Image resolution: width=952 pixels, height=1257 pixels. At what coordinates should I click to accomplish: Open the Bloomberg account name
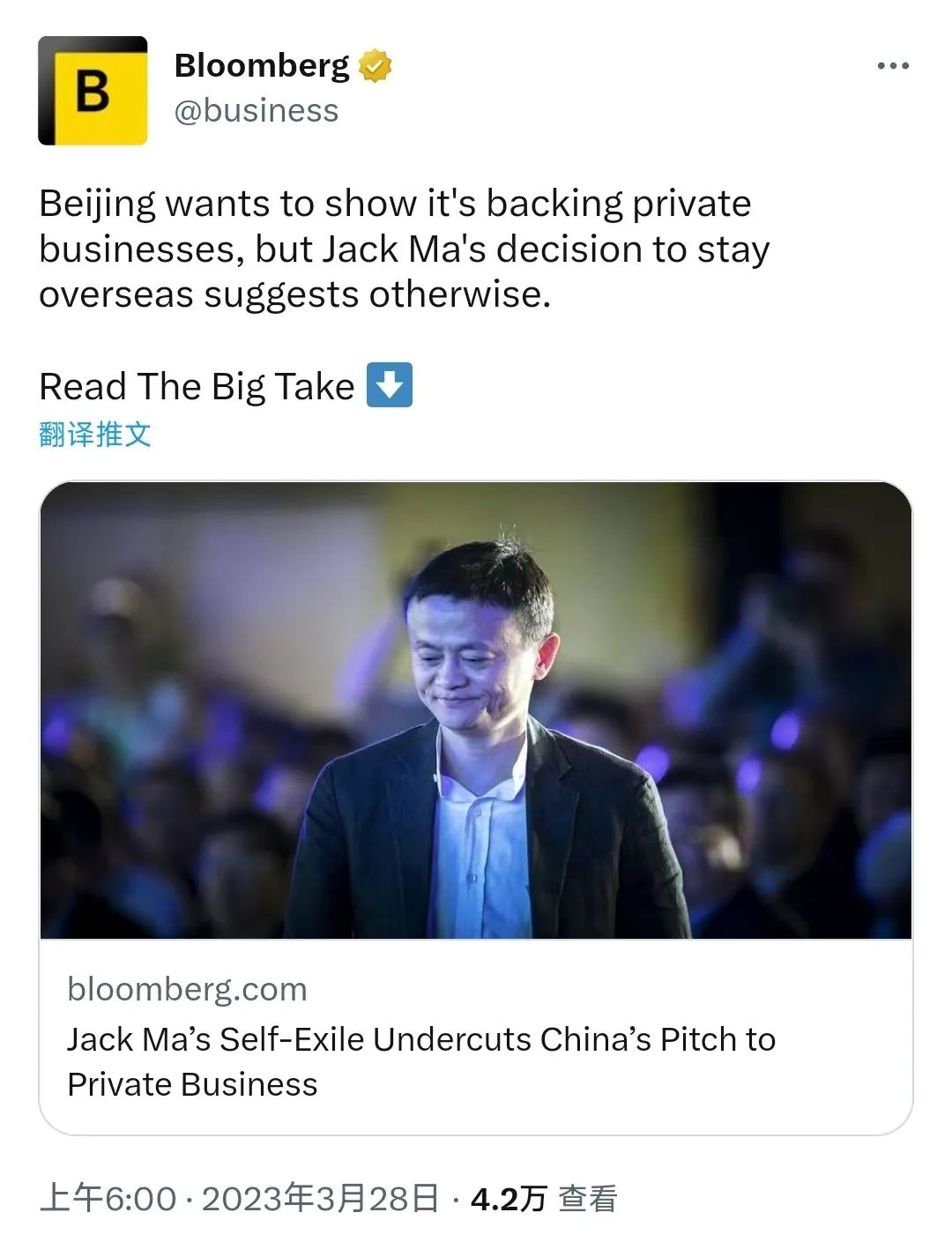[262, 66]
